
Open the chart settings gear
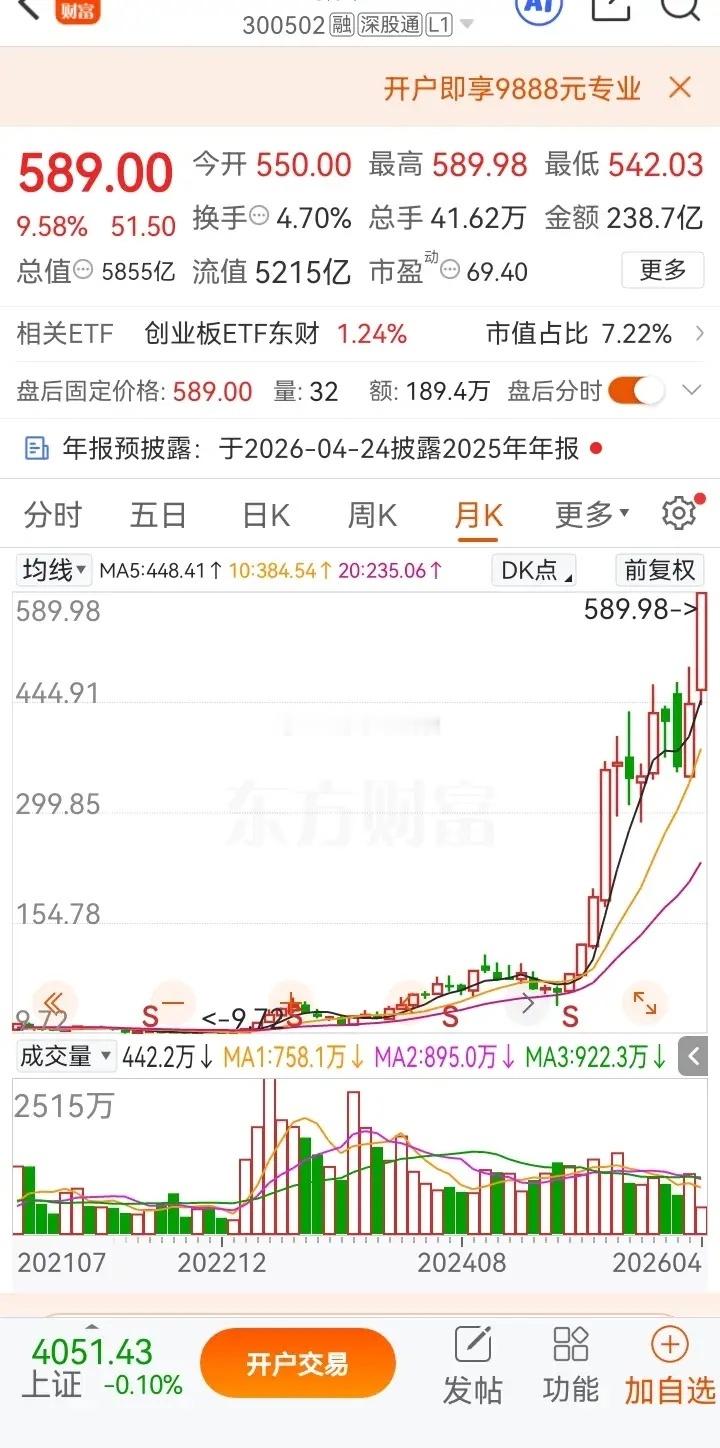(x=679, y=513)
